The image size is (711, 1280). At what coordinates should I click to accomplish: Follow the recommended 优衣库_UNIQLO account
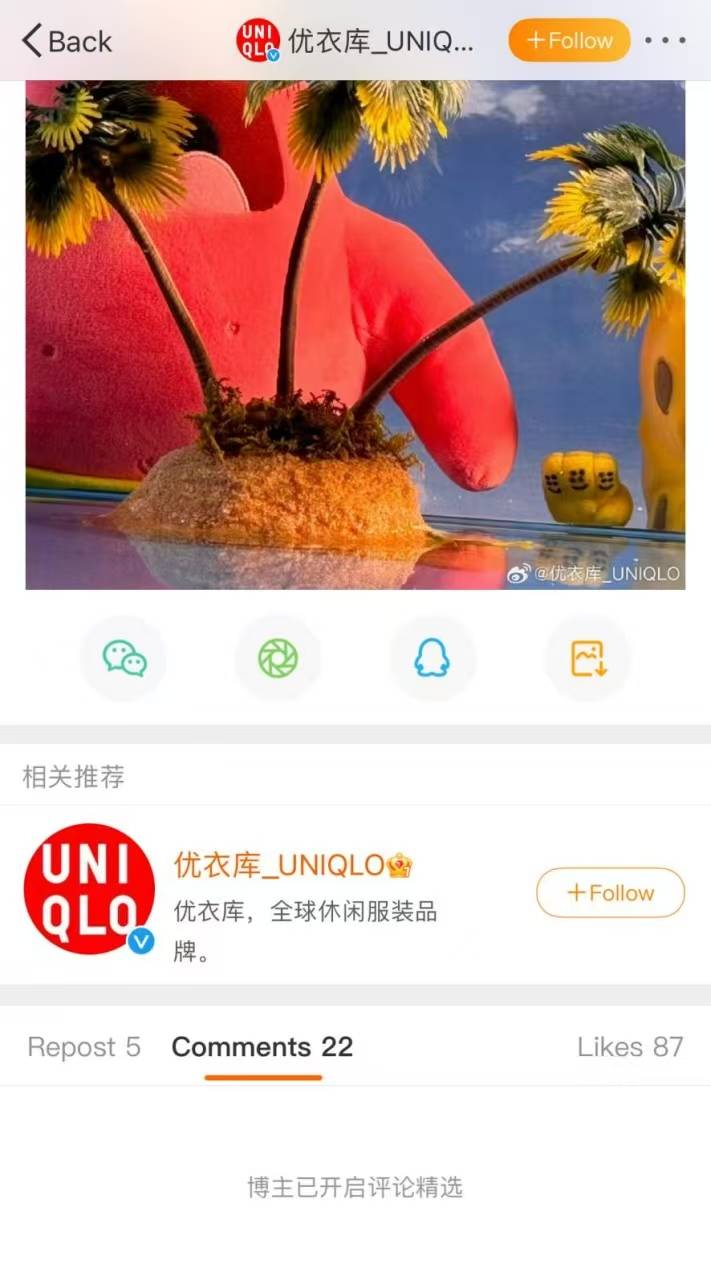610,893
